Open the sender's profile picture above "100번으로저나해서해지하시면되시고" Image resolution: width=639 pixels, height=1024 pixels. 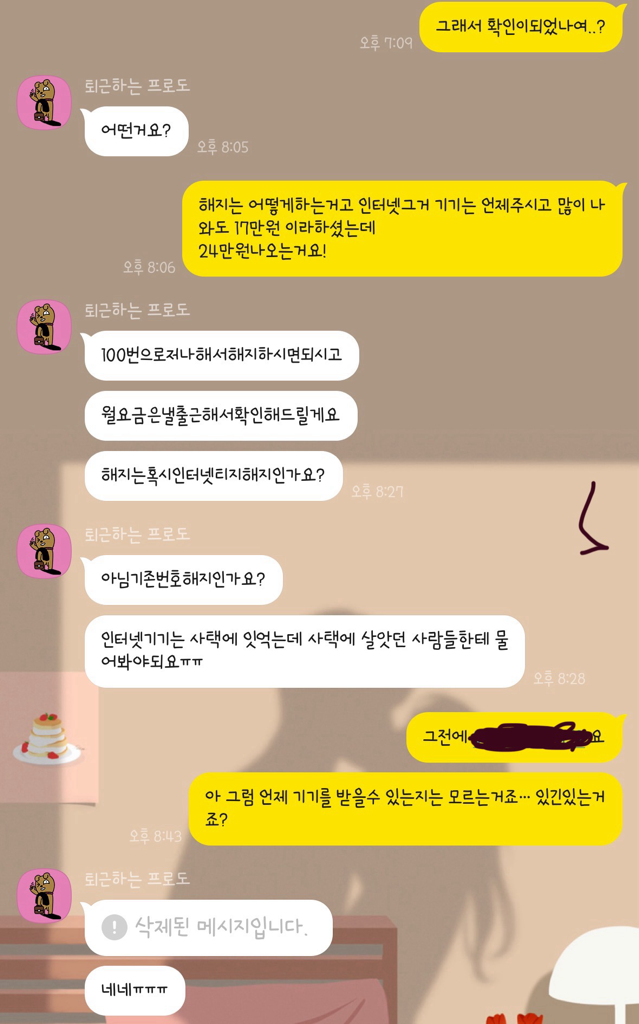44,326
